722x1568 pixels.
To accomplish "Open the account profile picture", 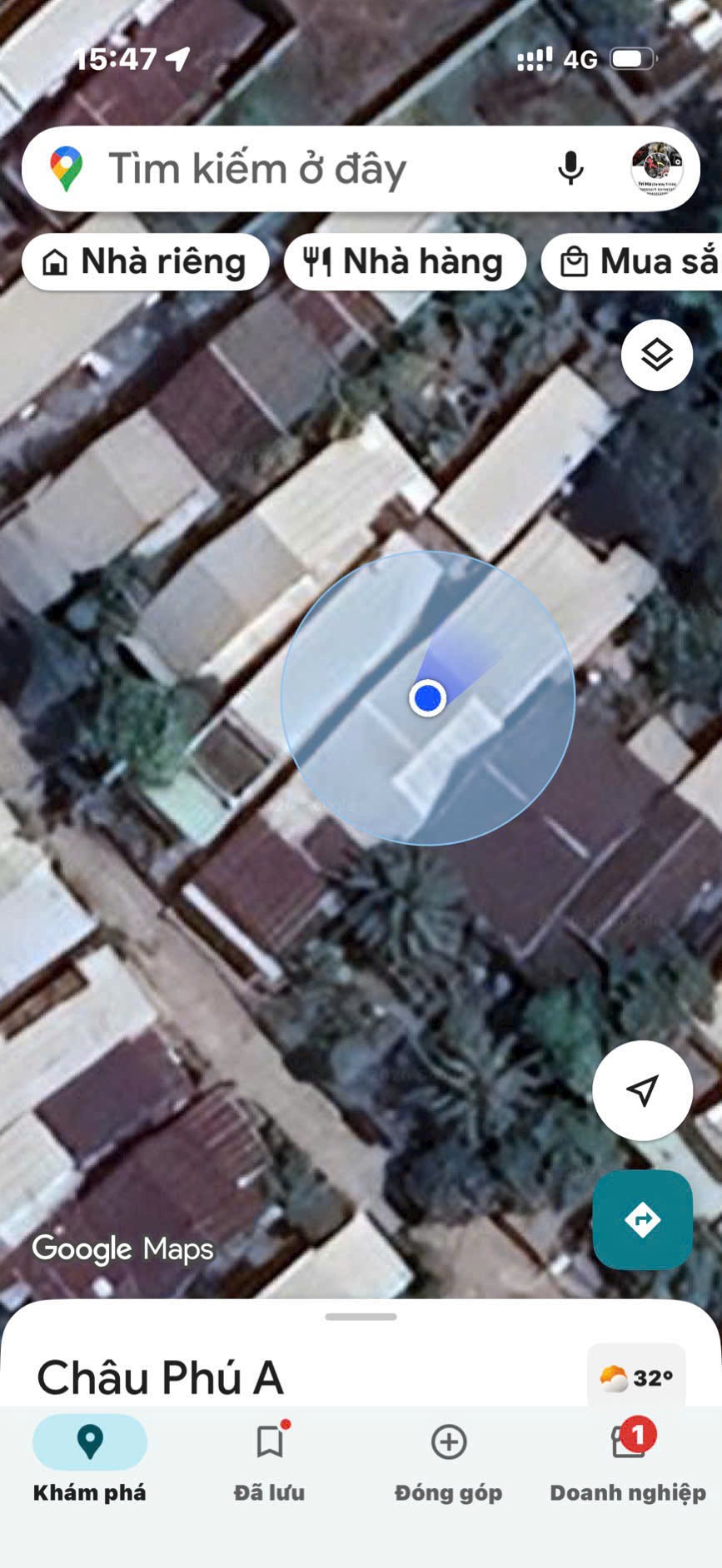I will point(657,169).
